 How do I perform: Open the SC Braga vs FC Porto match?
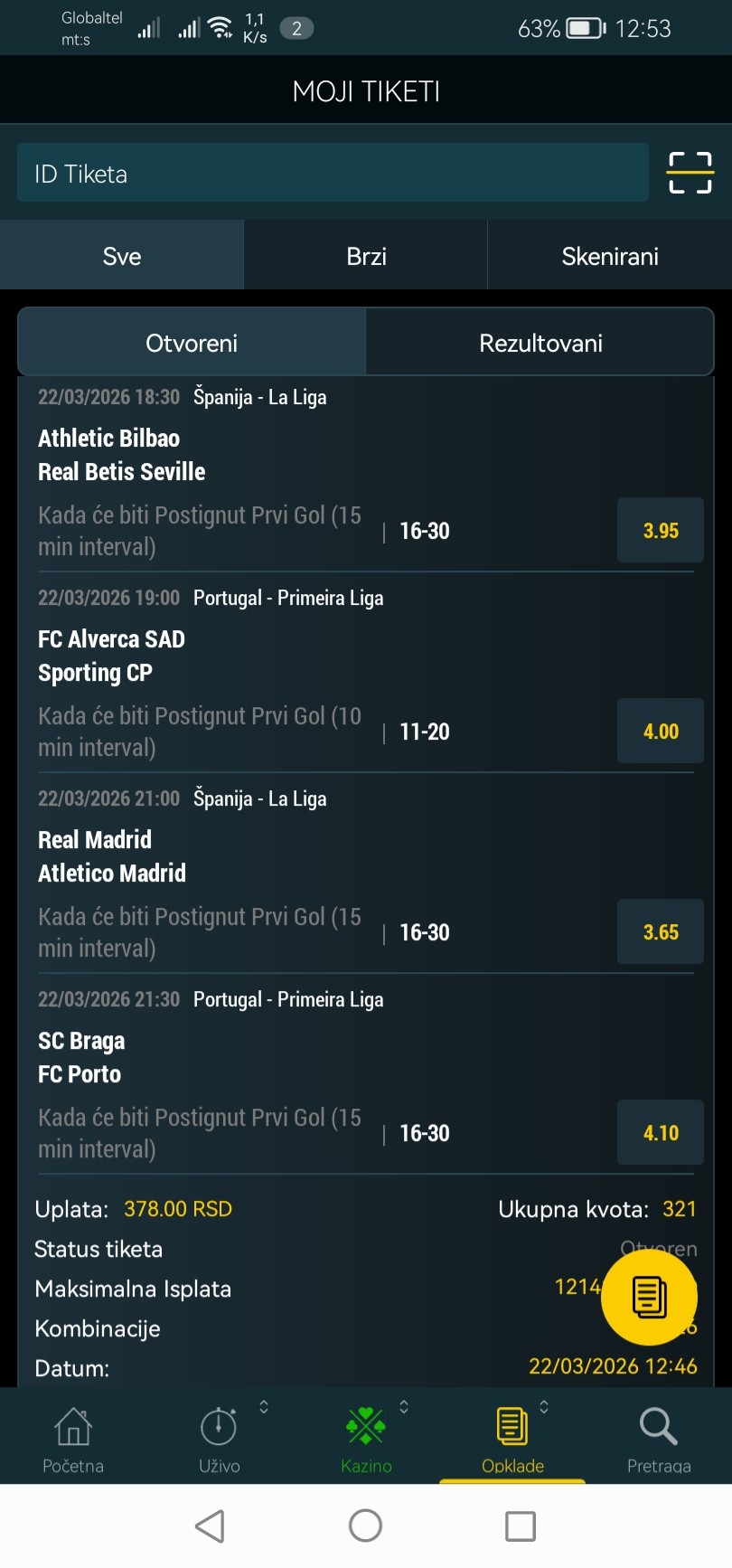81,1057
